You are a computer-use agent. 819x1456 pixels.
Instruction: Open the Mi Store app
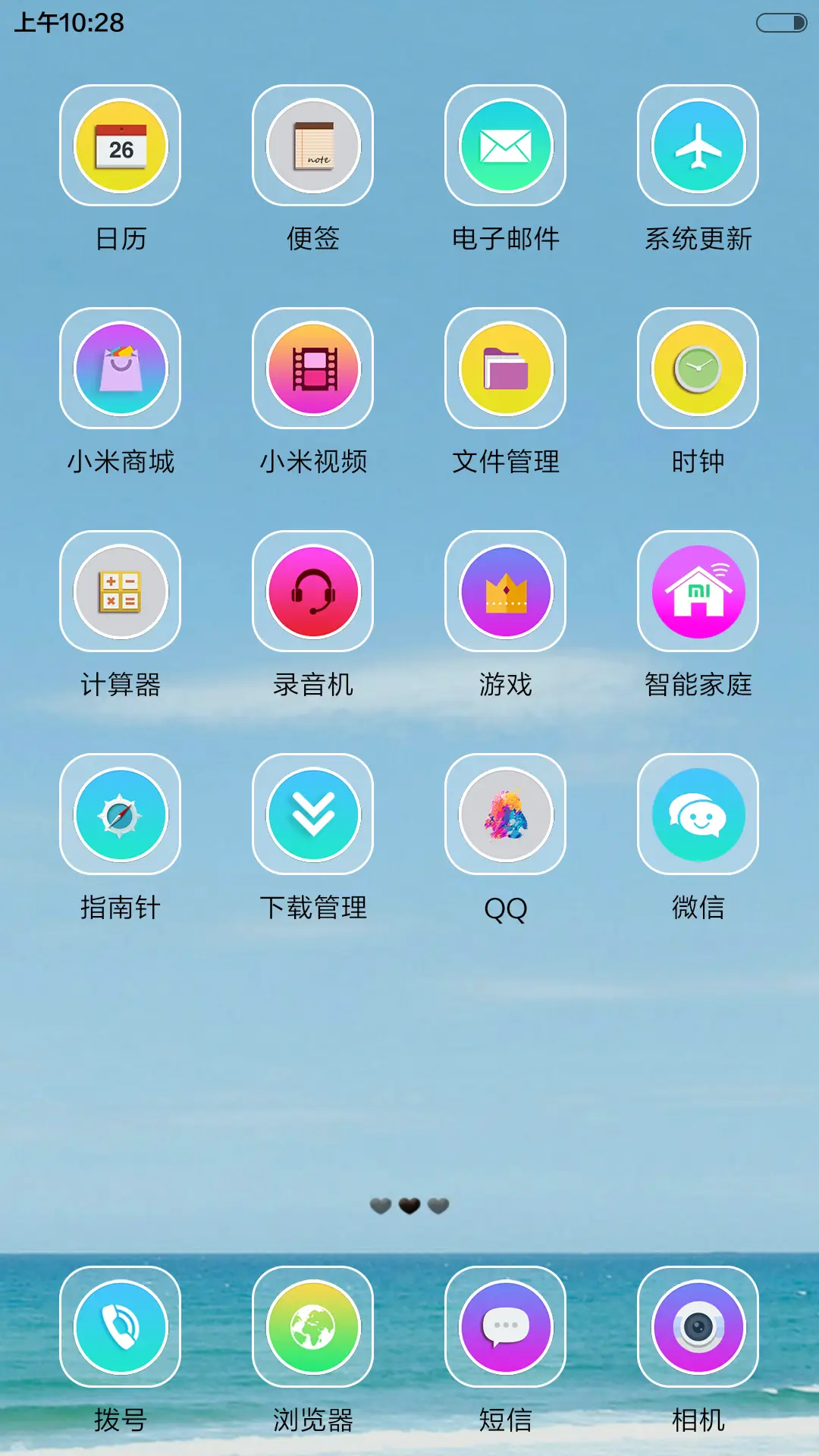coord(120,369)
